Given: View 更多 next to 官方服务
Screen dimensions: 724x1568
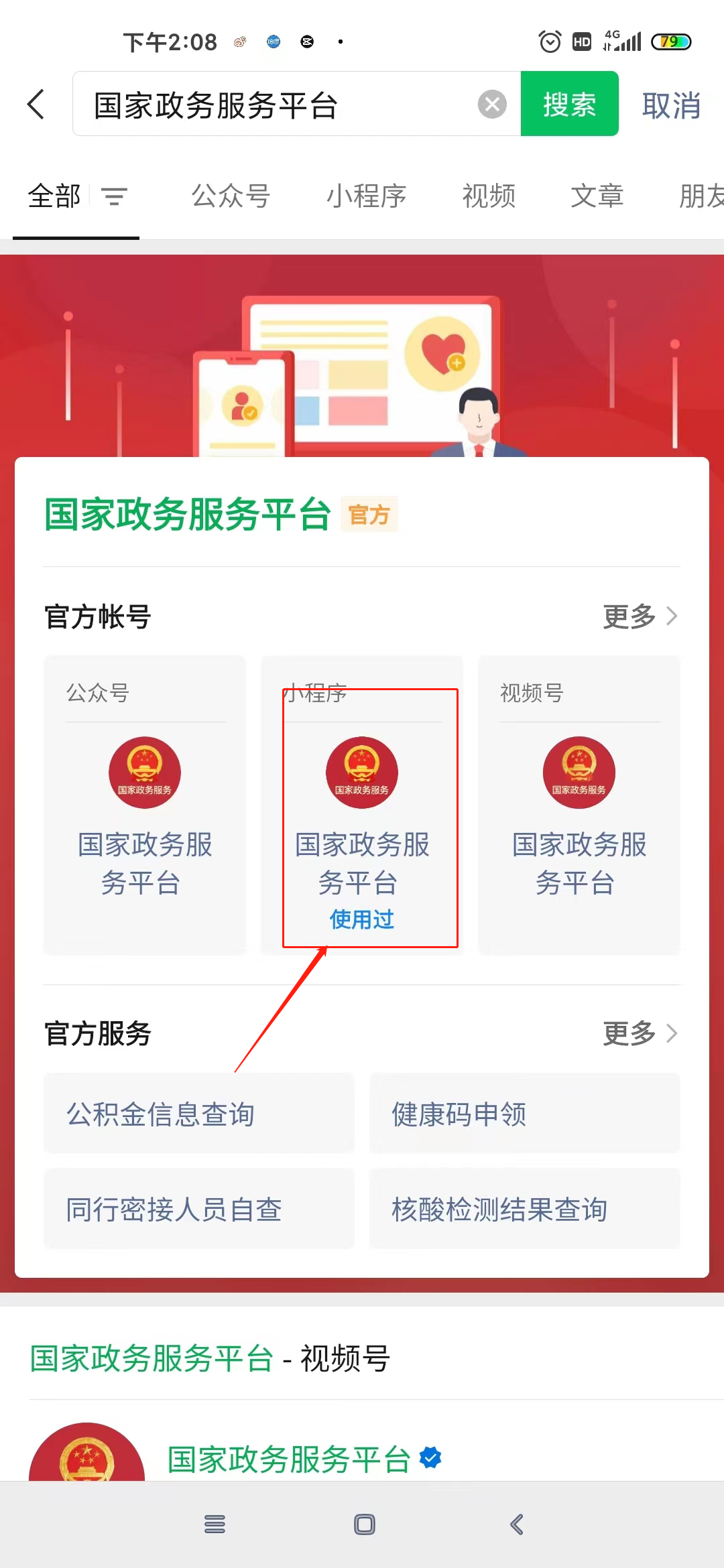Looking at the screenshot, I should [640, 1033].
